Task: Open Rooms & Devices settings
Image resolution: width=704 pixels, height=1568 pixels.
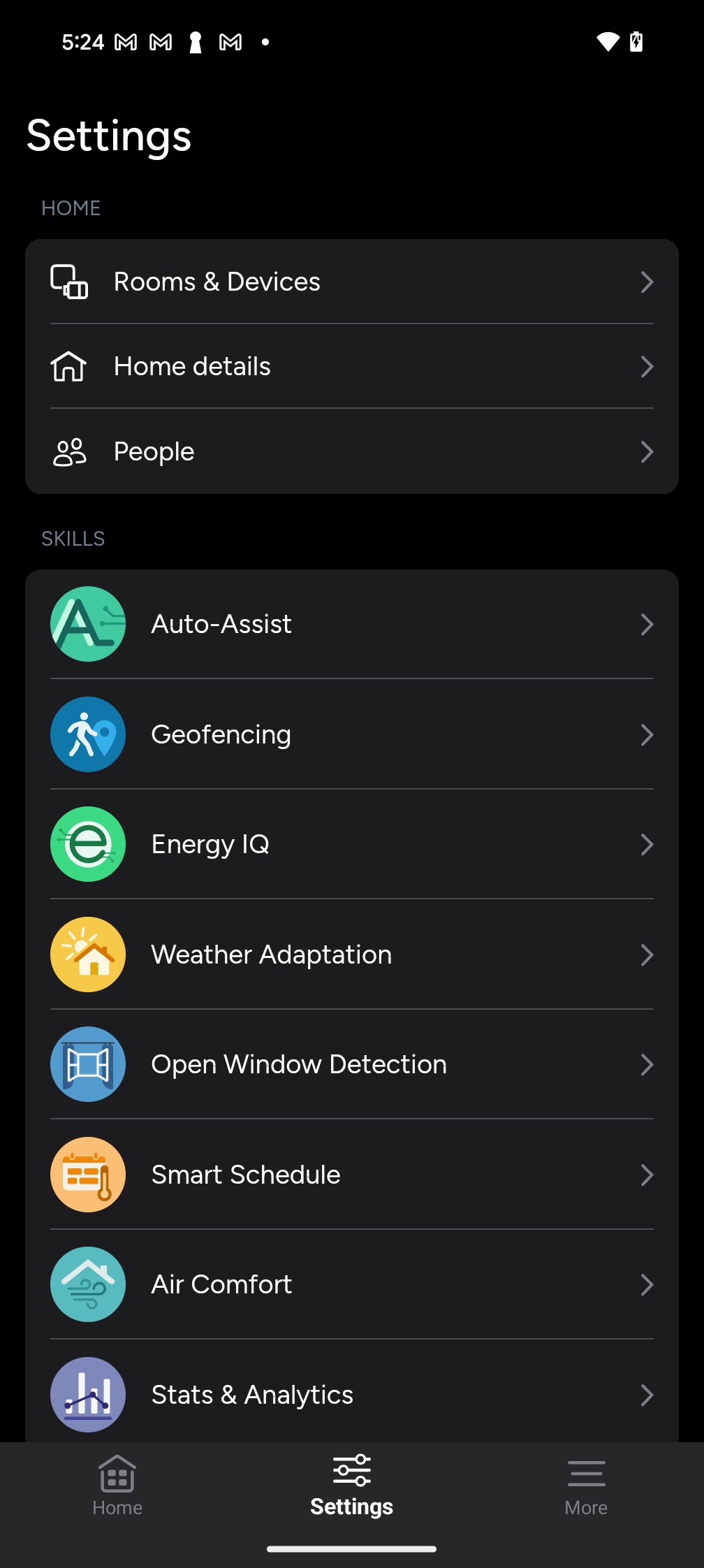Action: point(351,282)
